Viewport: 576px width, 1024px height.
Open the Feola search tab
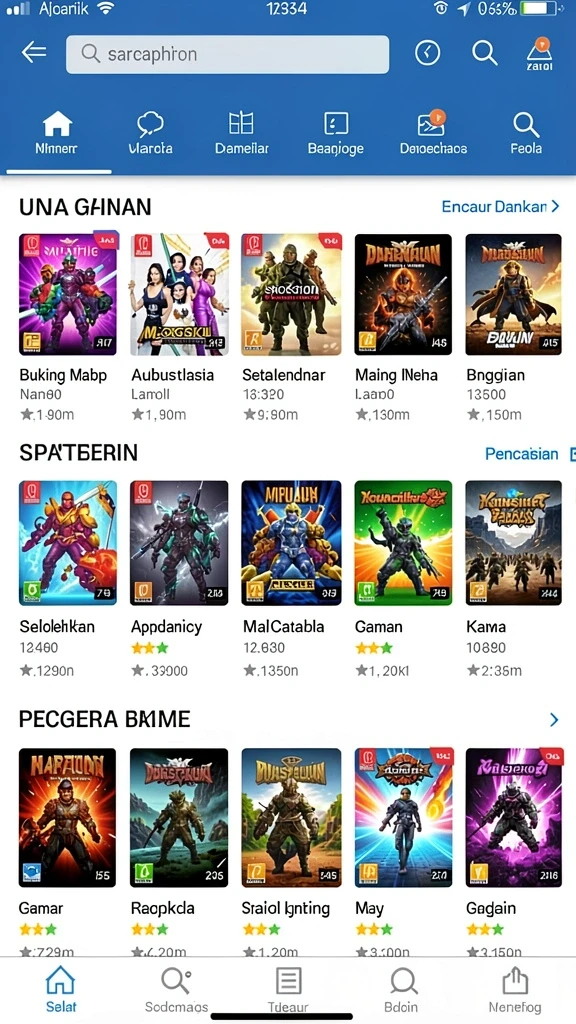coord(526,133)
